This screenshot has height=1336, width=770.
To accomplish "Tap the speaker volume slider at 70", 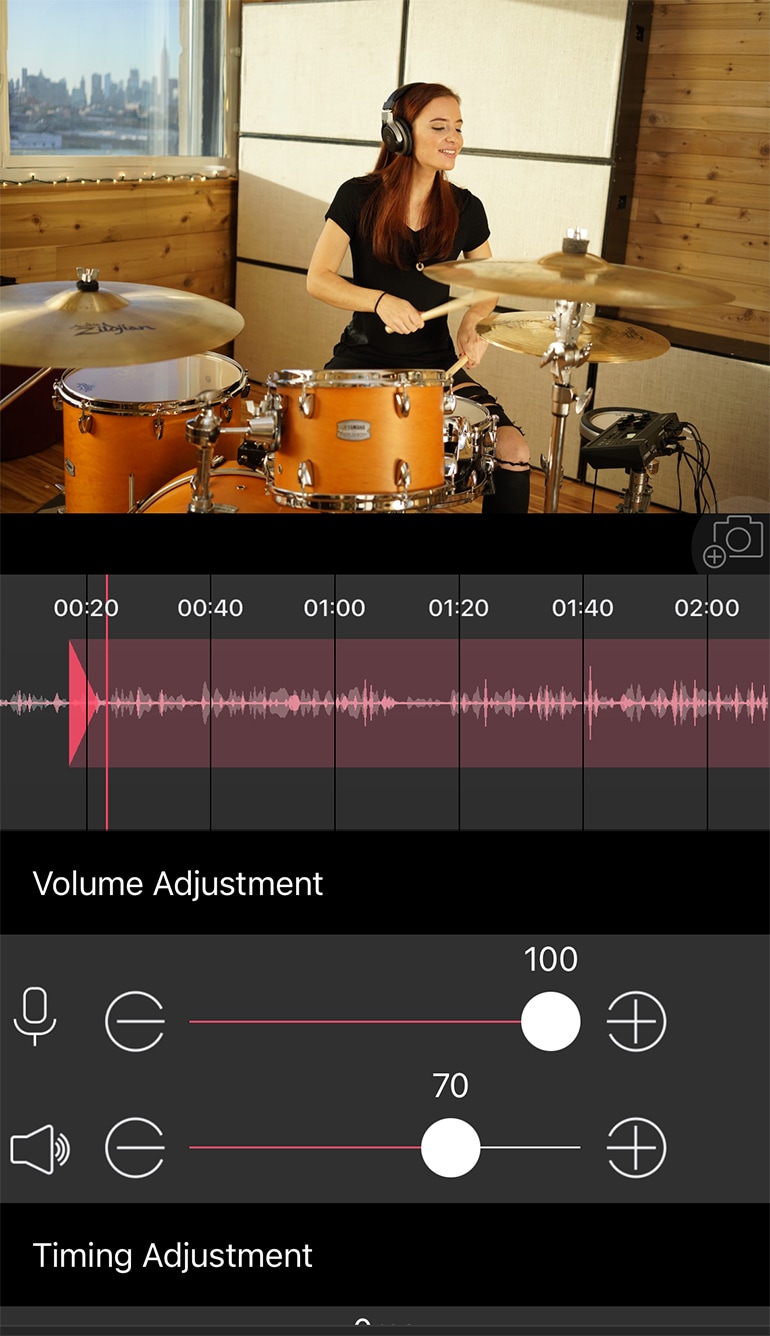I will [x=450, y=1147].
